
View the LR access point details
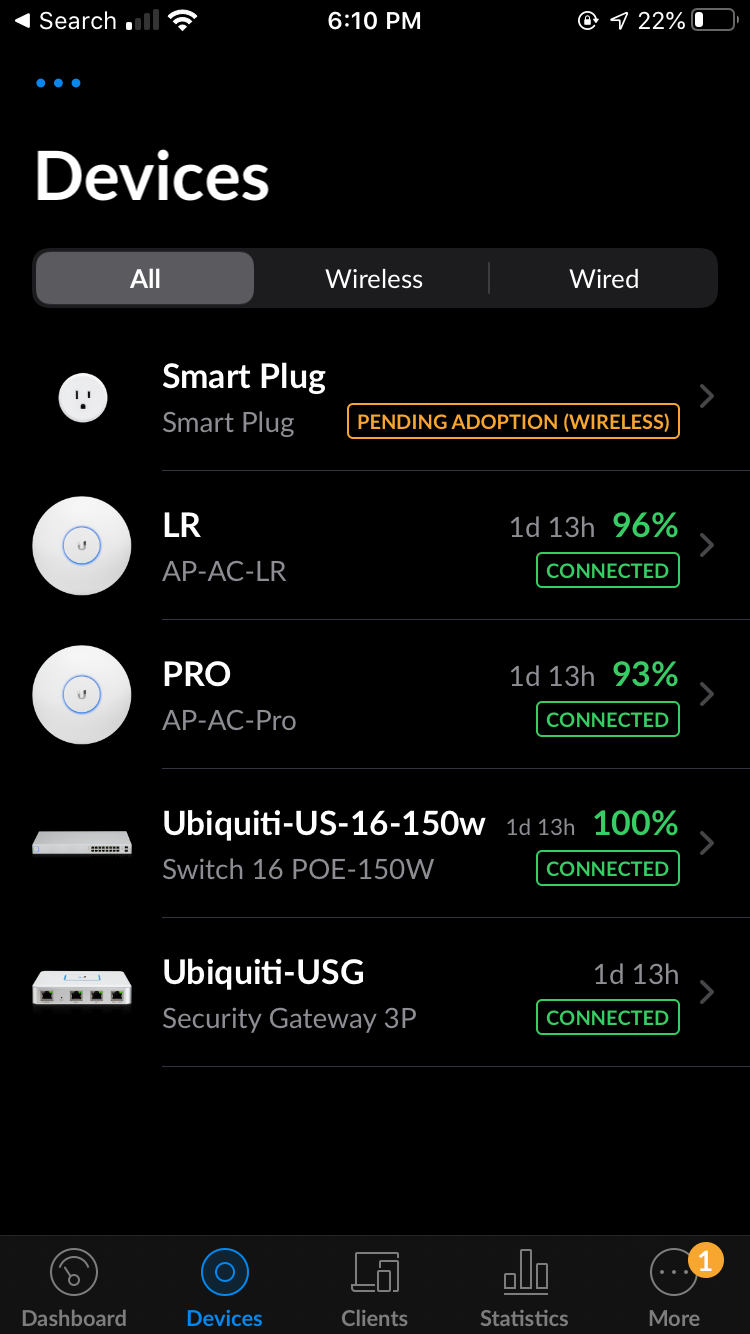point(420,546)
